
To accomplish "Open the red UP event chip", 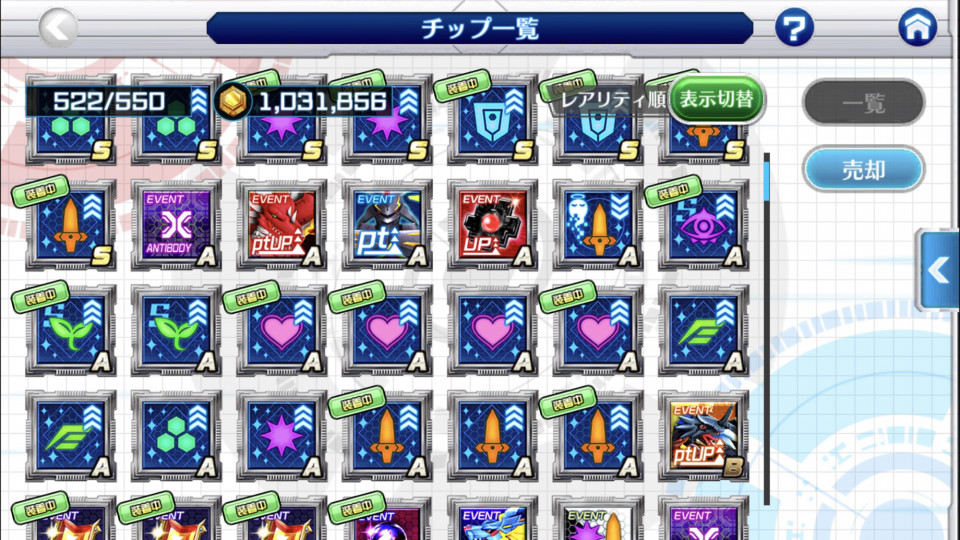I will point(491,225).
